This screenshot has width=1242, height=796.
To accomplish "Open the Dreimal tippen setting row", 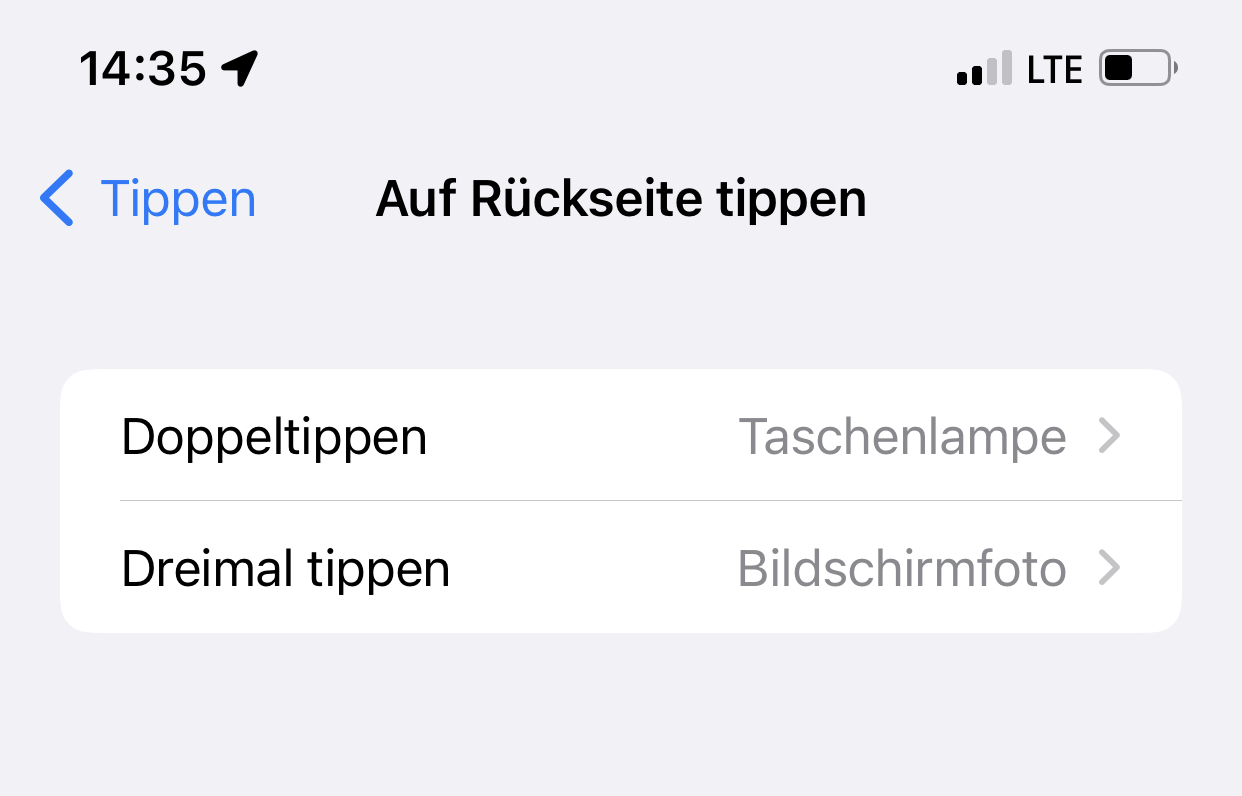I will pyautogui.click(x=620, y=569).
